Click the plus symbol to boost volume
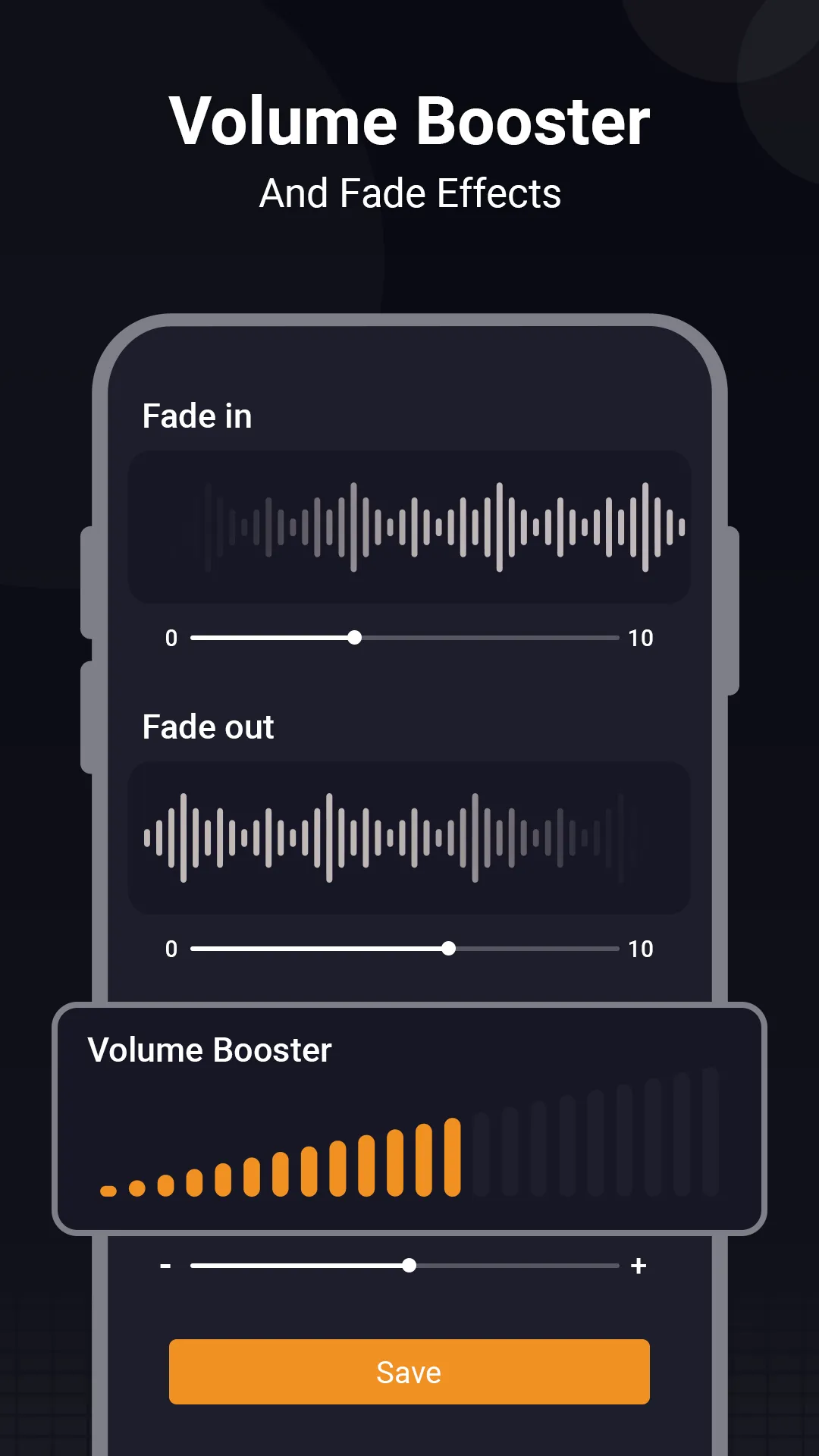Screen dimensions: 819x1456 tap(638, 1265)
